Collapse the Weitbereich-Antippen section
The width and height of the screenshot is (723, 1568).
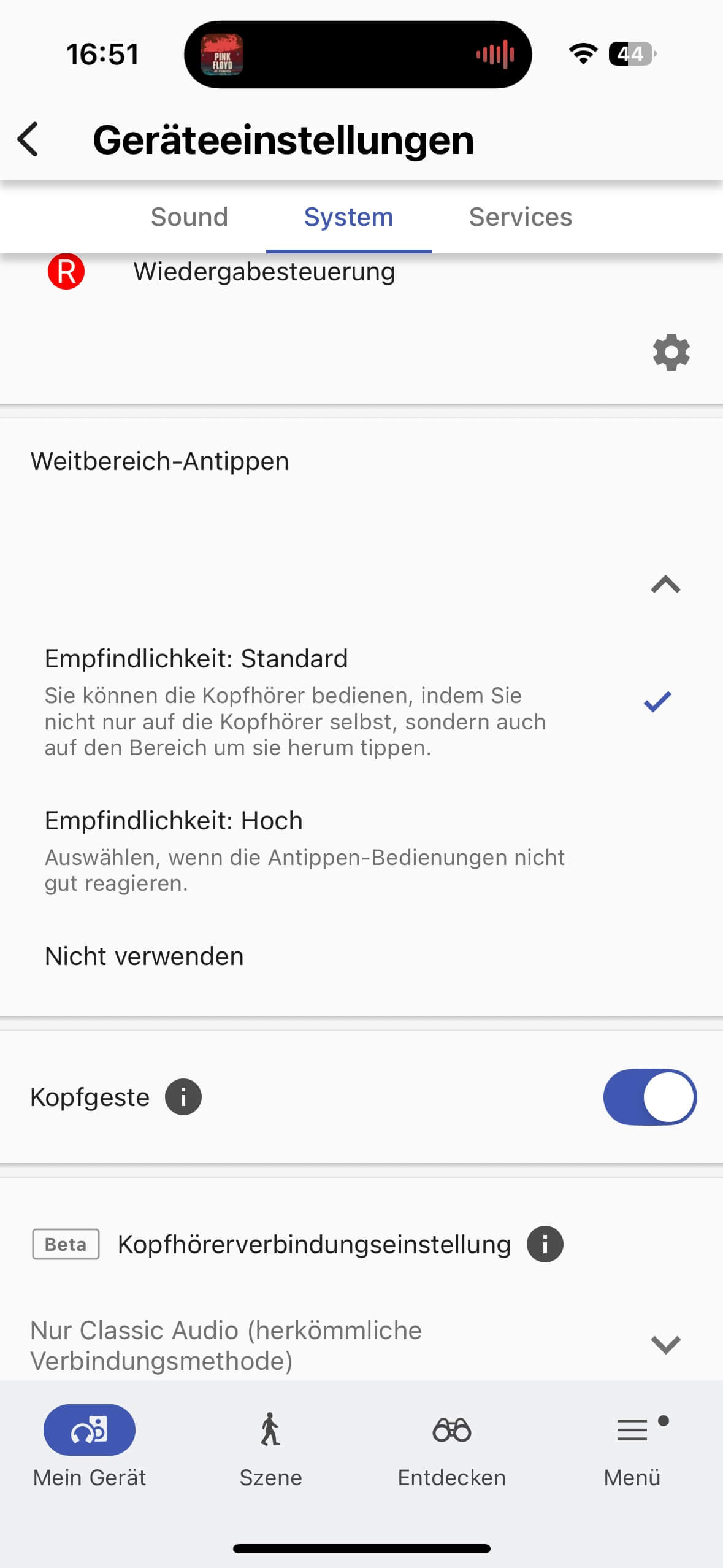click(x=665, y=585)
